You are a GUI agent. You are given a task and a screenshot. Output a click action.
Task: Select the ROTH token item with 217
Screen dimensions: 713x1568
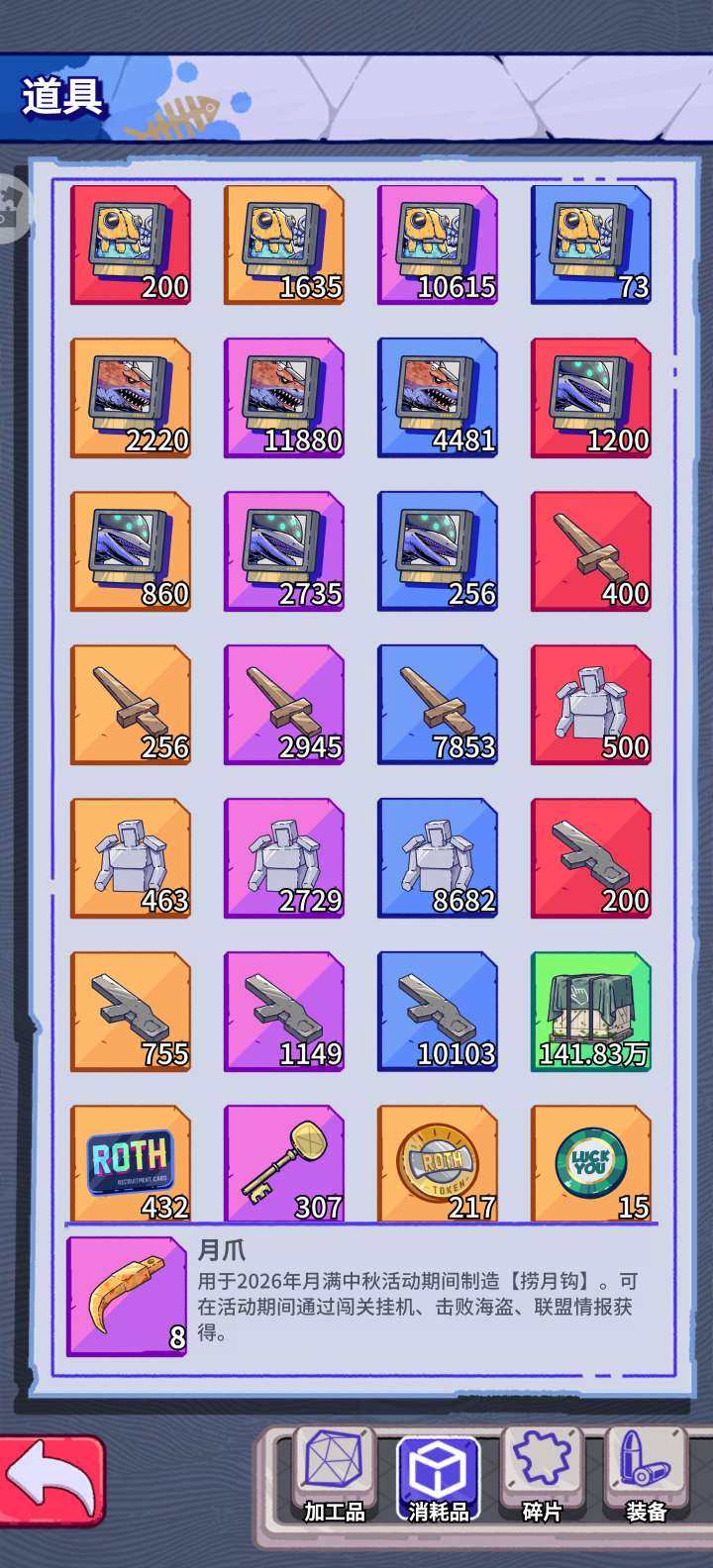438,1164
